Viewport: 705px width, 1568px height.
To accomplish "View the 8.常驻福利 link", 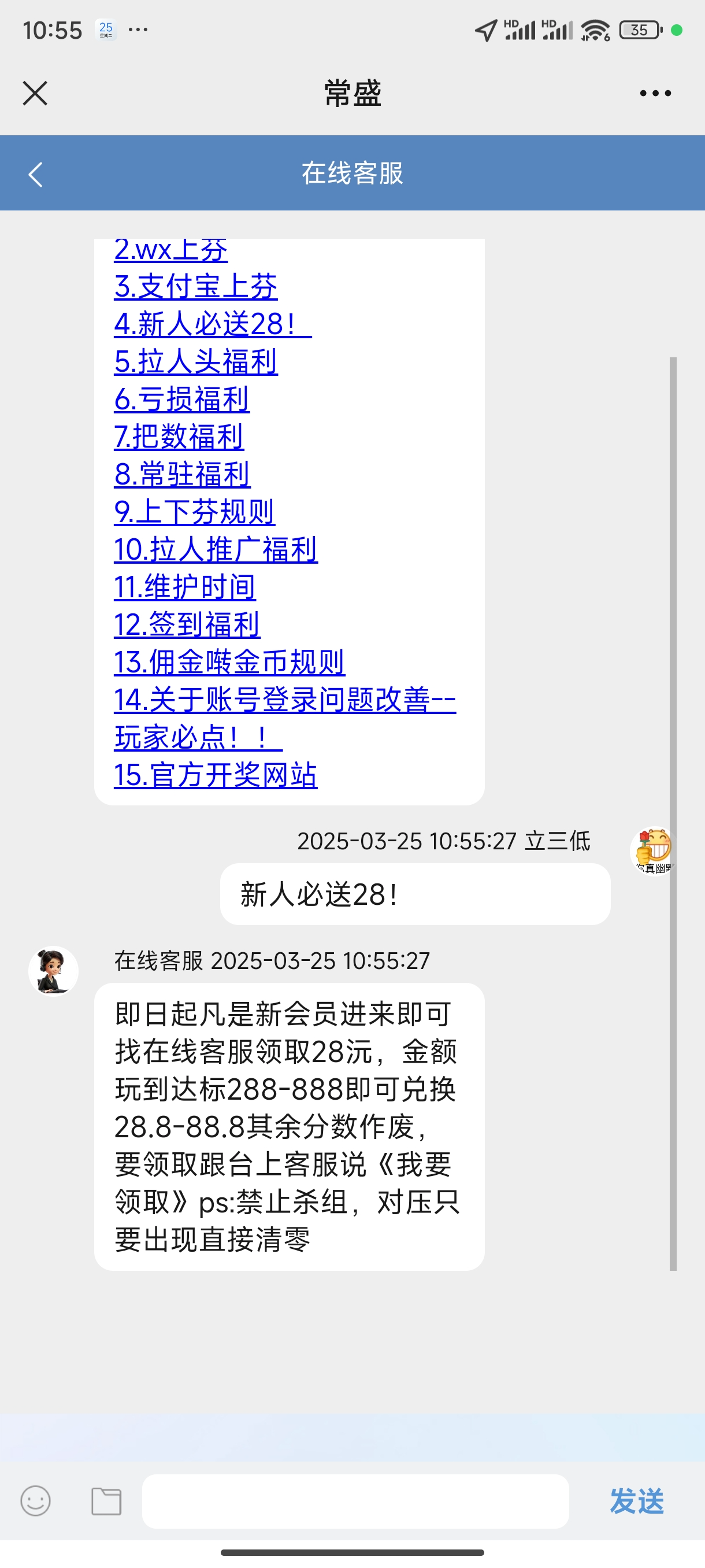I will (x=182, y=475).
